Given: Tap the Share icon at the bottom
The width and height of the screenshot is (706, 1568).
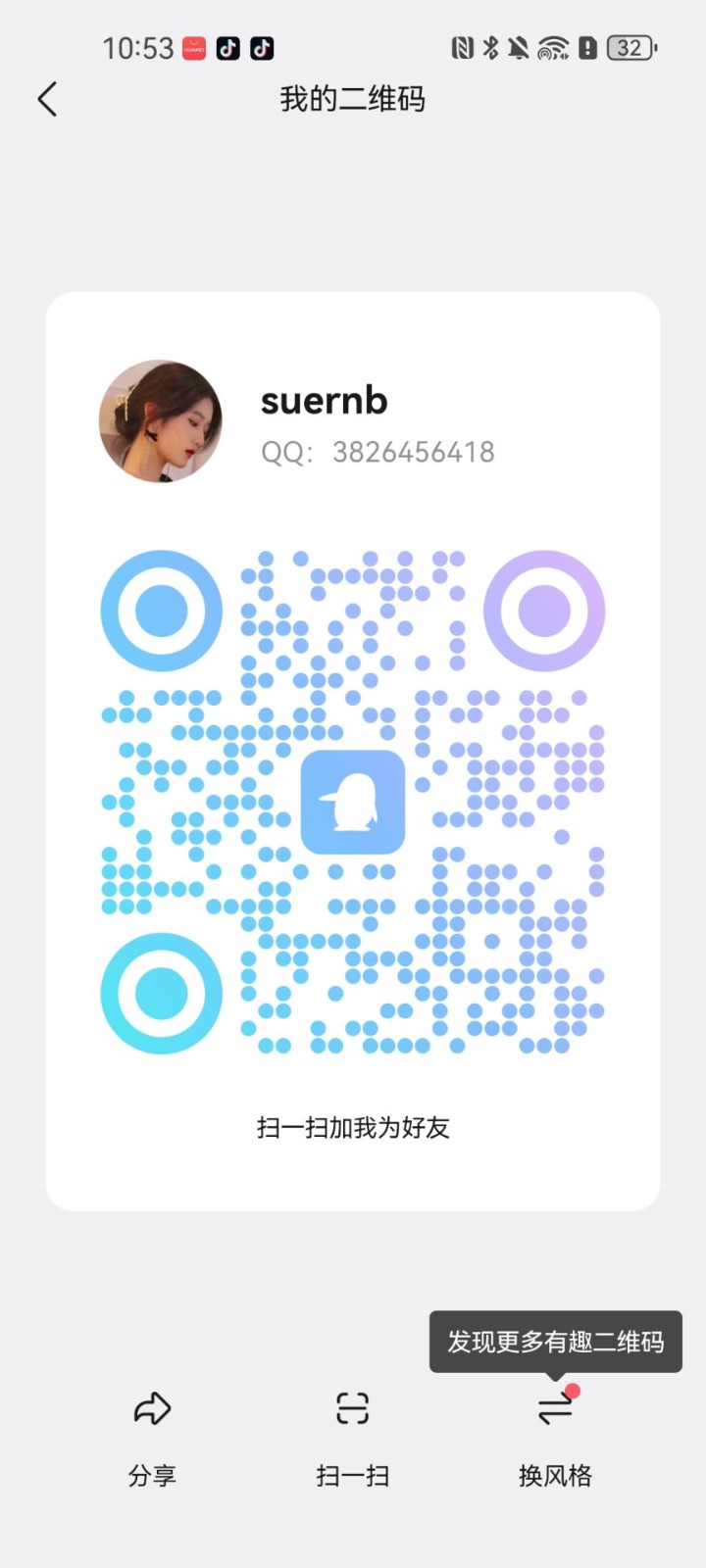Looking at the screenshot, I should click(x=151, y=1408).
